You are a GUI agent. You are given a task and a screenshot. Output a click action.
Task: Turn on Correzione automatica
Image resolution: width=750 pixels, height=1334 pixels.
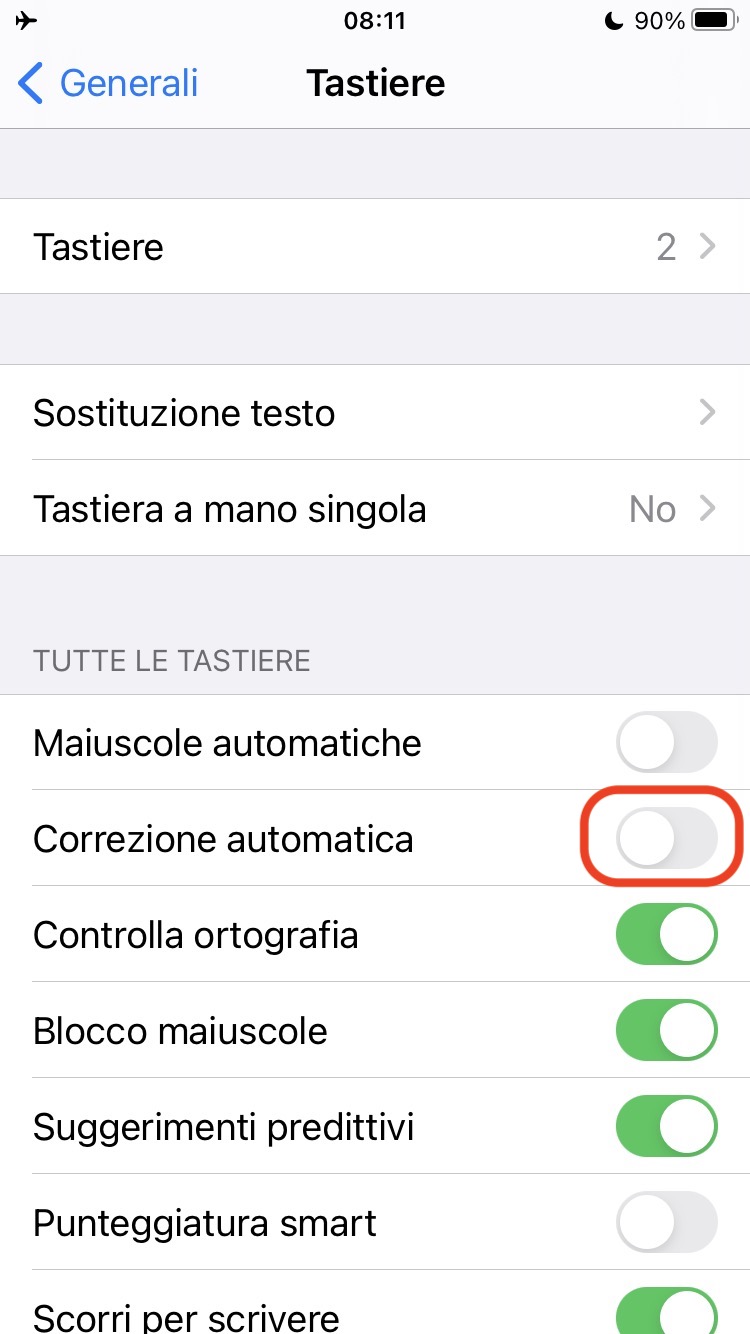(x=666, y=838)
